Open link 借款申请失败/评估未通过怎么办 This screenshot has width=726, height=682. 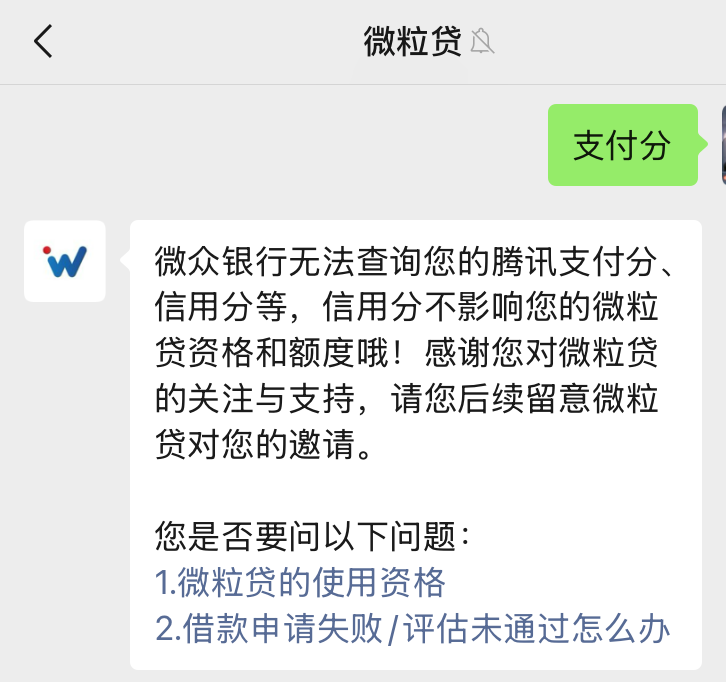[x=412, y=629]
